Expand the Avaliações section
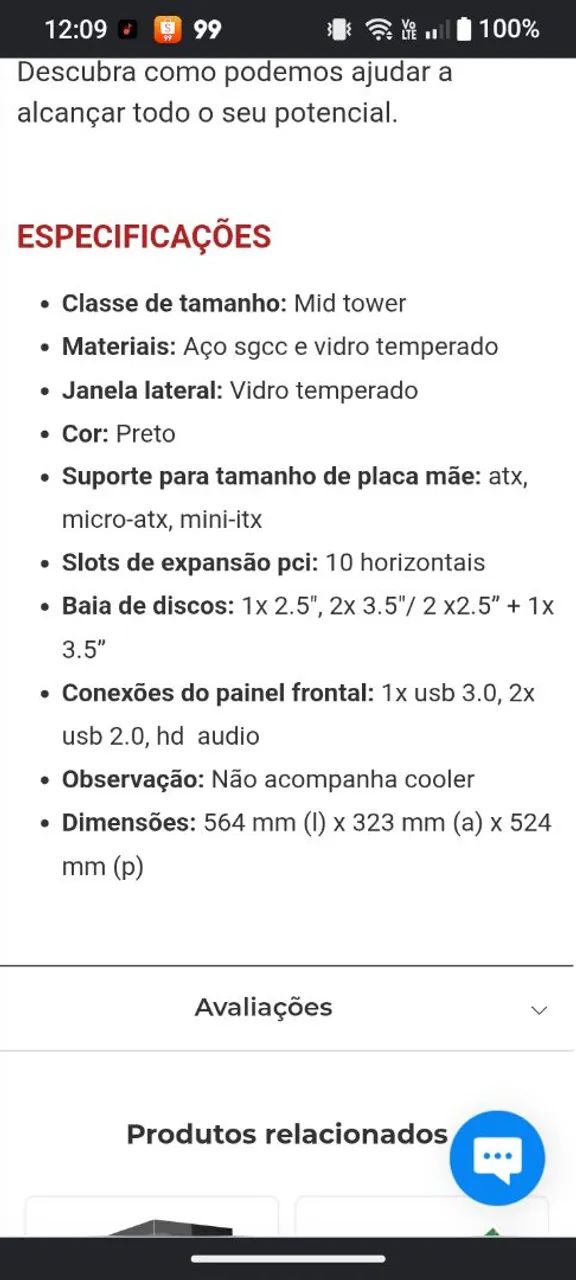This screenshot has height=1280, width=576. pos(287,1008)
